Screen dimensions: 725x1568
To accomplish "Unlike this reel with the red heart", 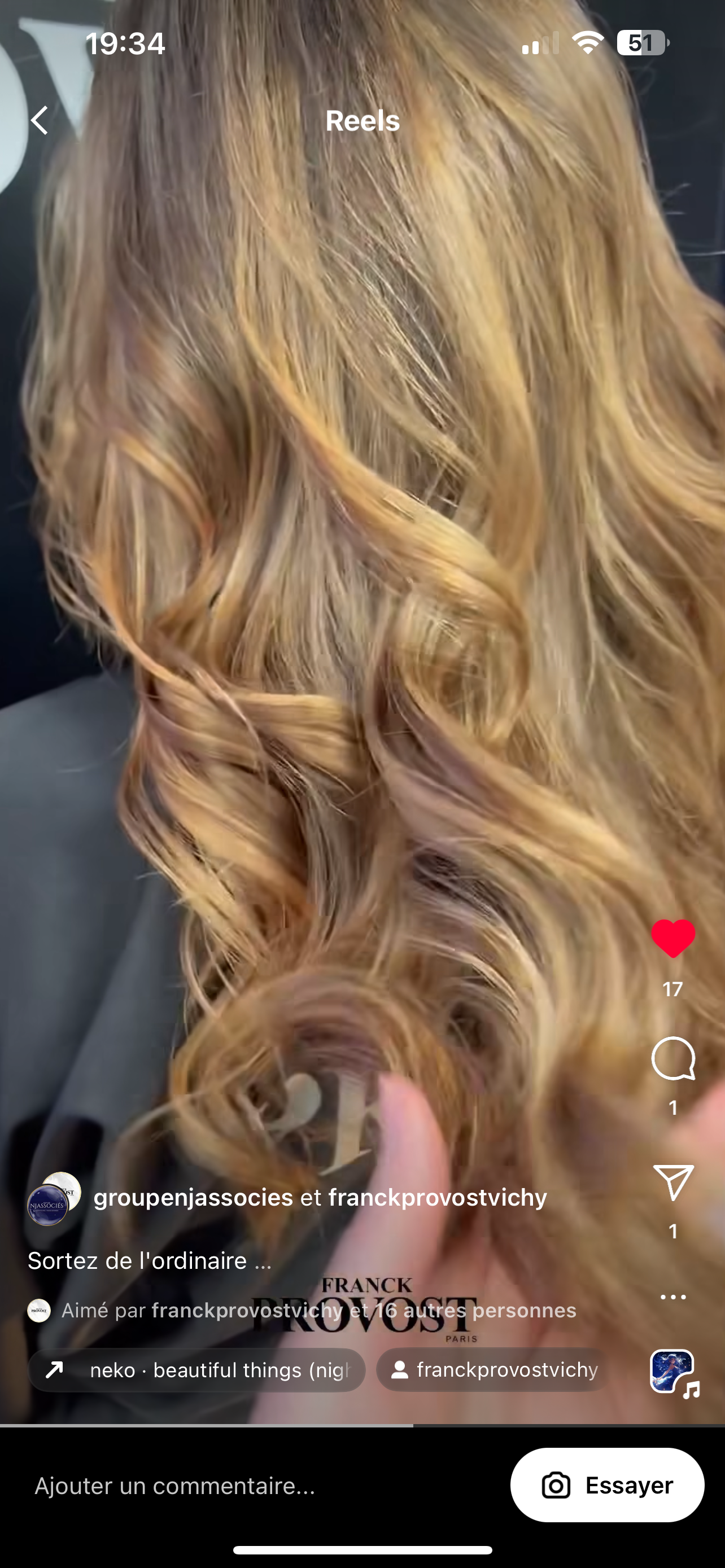I will [672, 939].
